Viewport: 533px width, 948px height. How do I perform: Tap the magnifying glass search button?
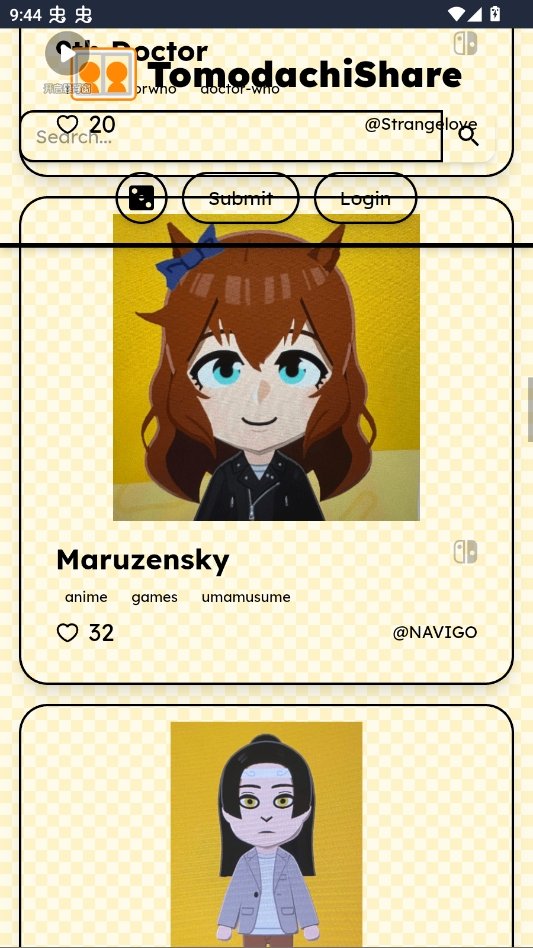pos(468,136)
